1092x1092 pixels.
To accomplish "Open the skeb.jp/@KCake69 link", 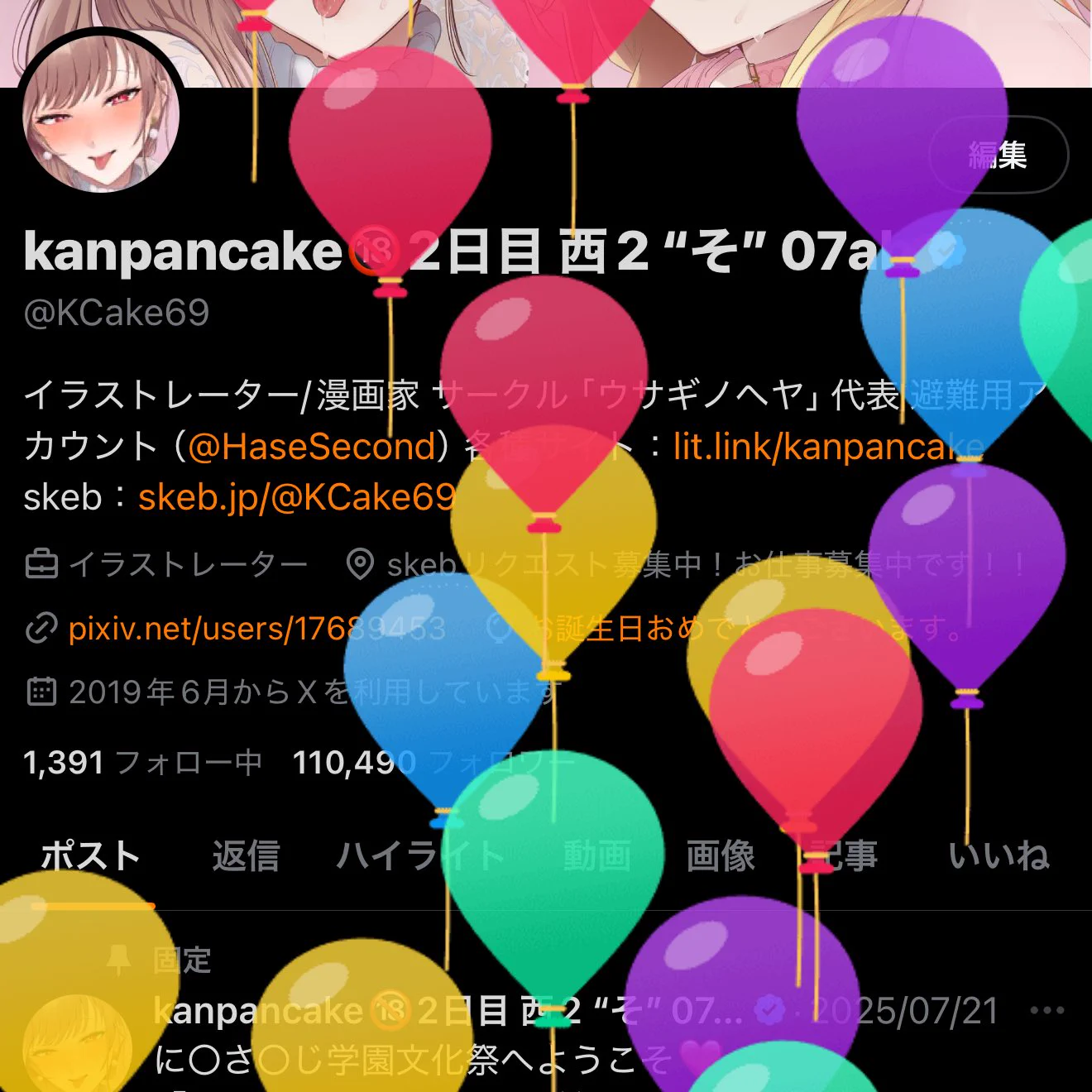I will point(296,497).
